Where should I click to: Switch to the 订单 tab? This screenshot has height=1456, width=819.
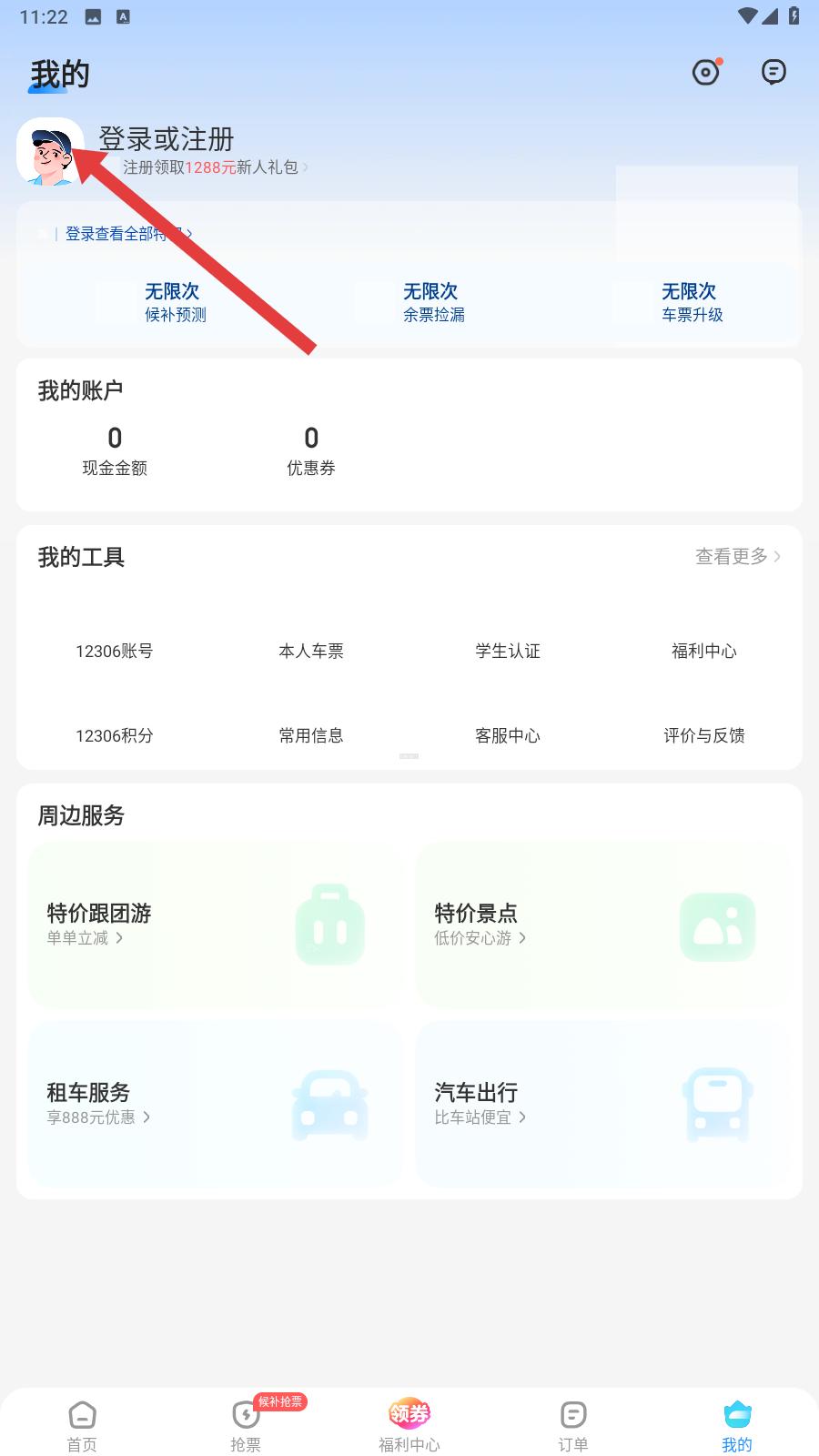pos(573,1426)
